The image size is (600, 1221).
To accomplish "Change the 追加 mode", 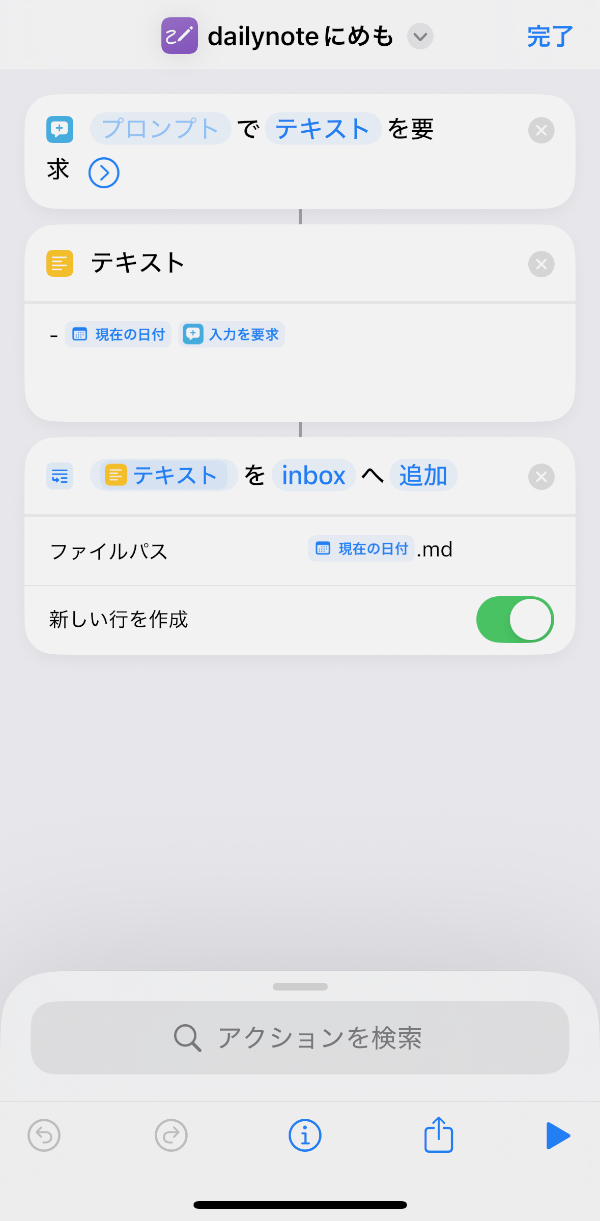I will 423,475.
